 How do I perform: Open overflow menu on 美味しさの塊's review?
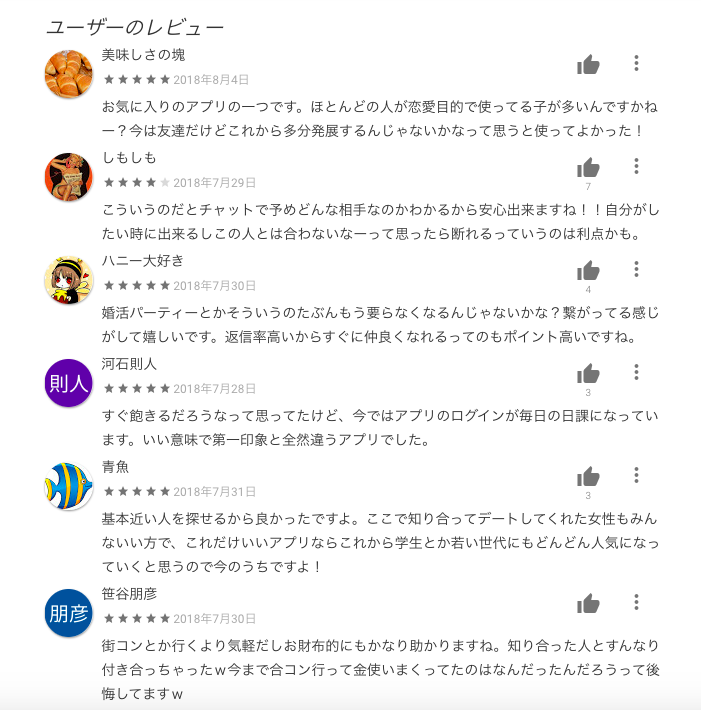636,64
